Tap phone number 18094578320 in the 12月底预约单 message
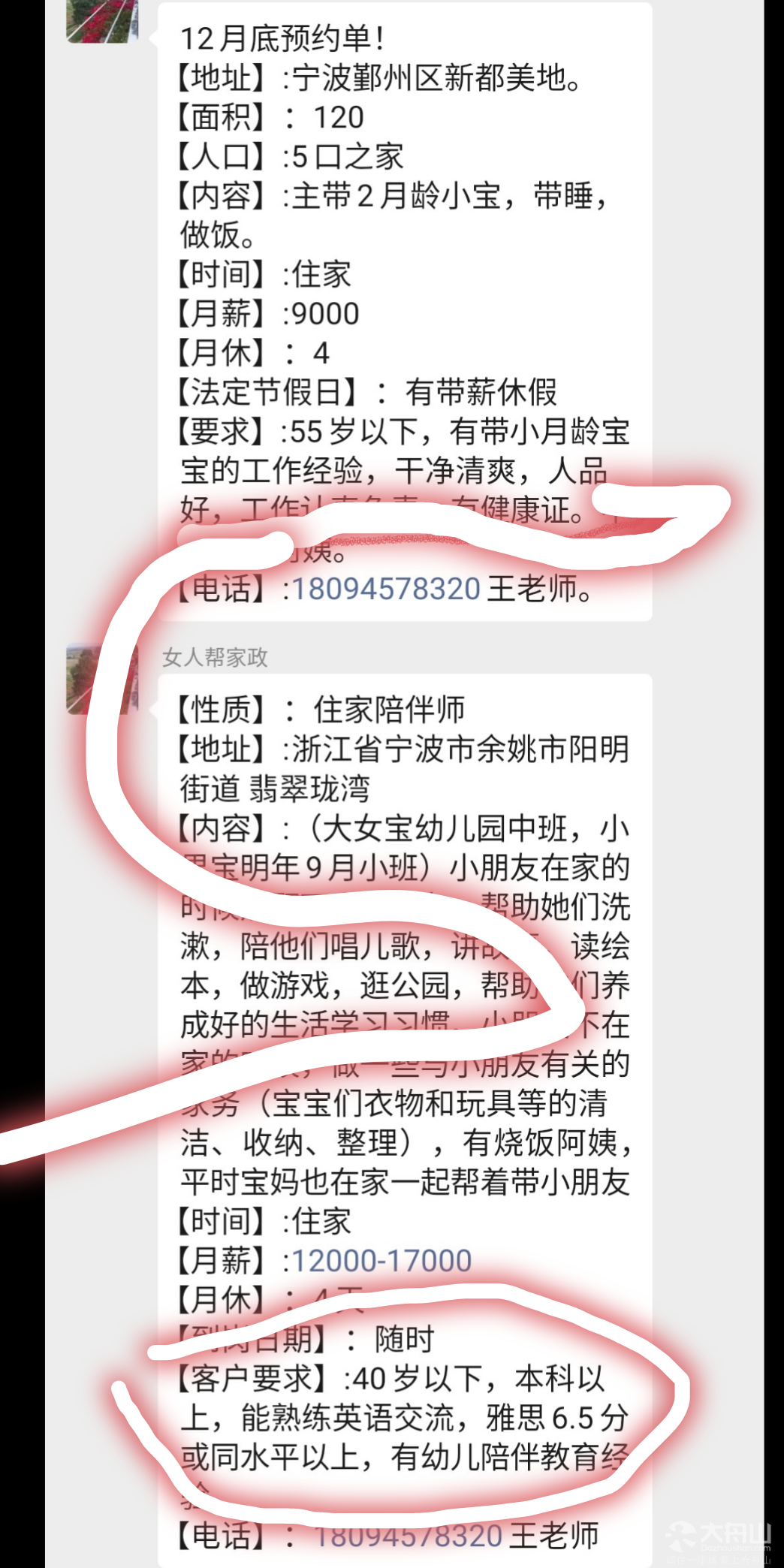784x1568 pixels. [x=386, y=590]
